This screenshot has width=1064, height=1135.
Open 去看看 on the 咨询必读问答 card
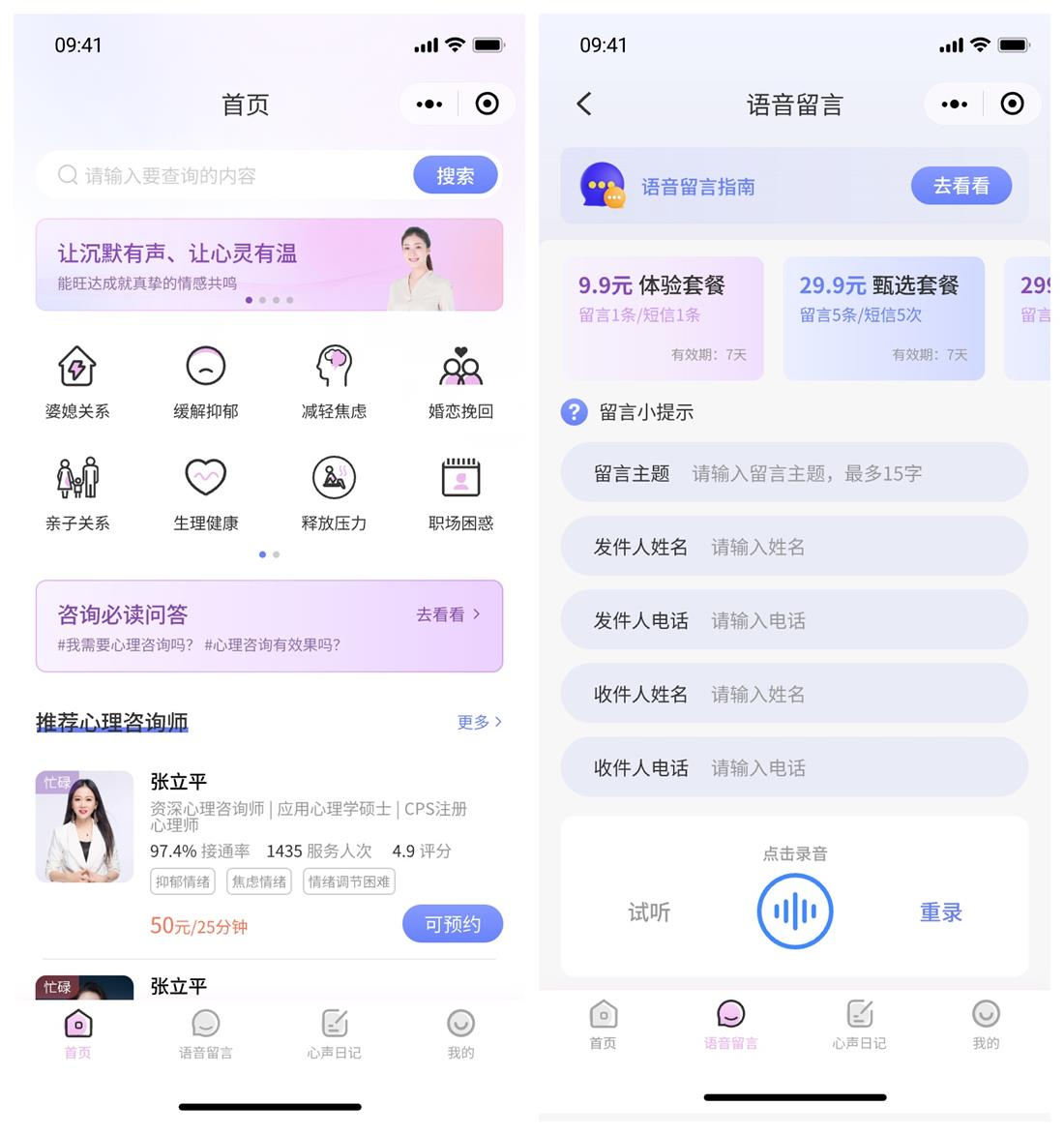coord(448,614)
